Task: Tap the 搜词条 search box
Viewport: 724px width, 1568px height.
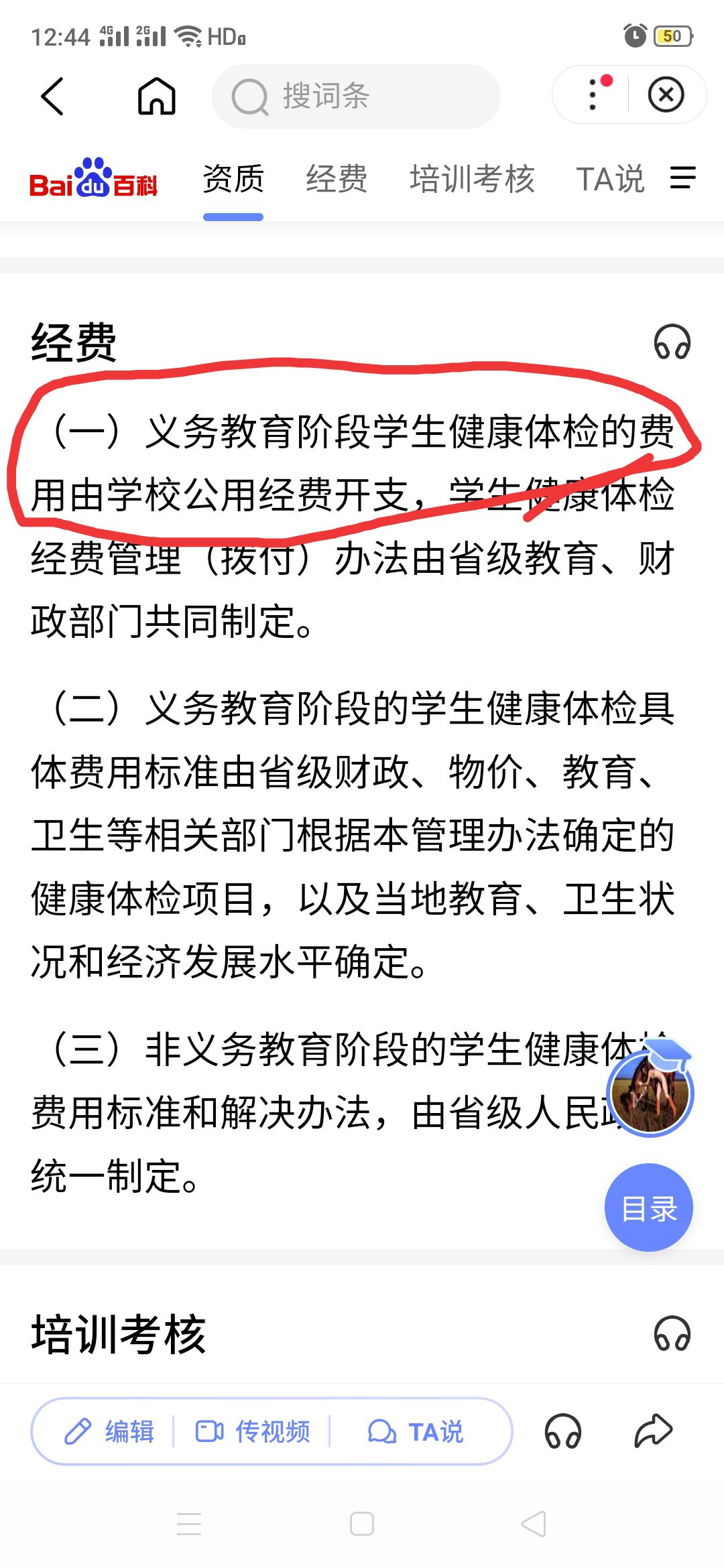Action: pyautogui.click(x=355, y=96)
